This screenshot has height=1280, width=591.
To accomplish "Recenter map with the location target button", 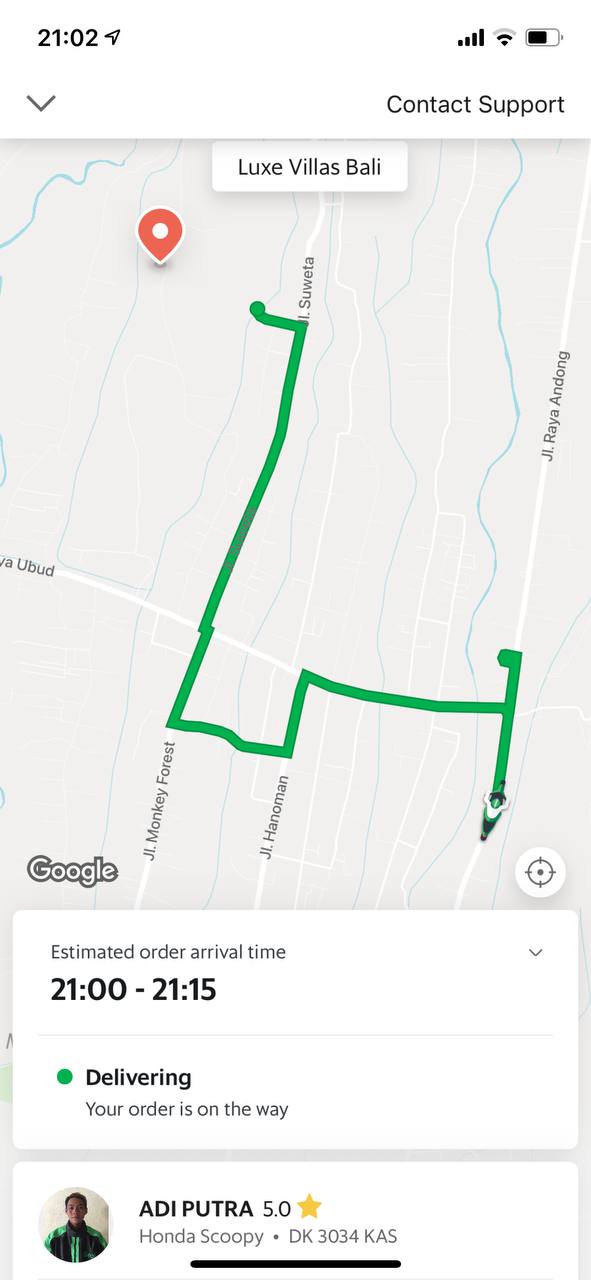I will point(540,872).
